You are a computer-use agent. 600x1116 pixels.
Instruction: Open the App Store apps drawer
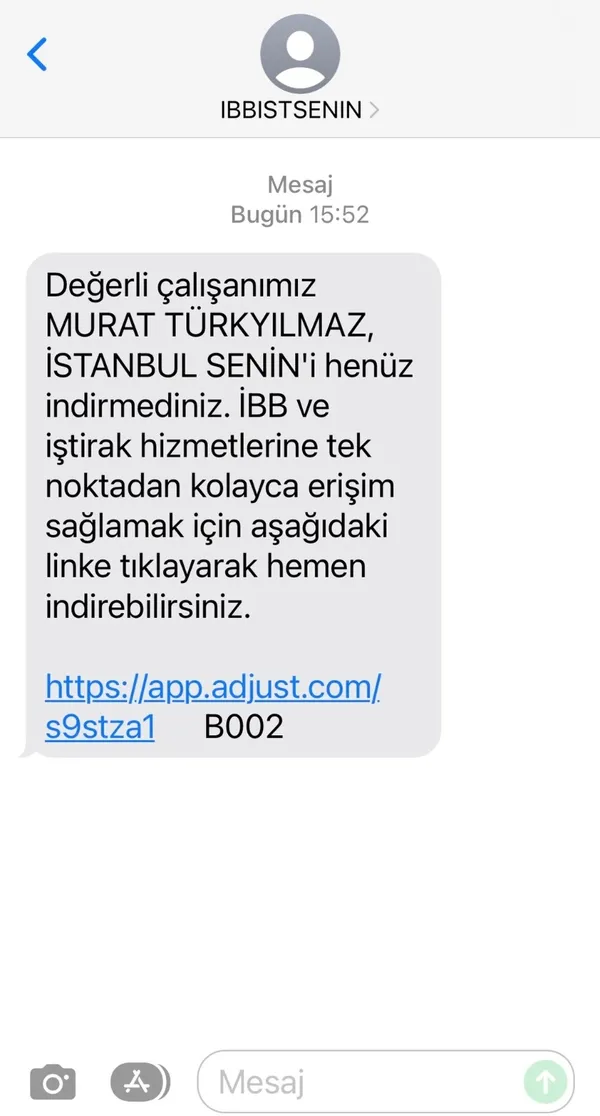[x=140, y=1081]
